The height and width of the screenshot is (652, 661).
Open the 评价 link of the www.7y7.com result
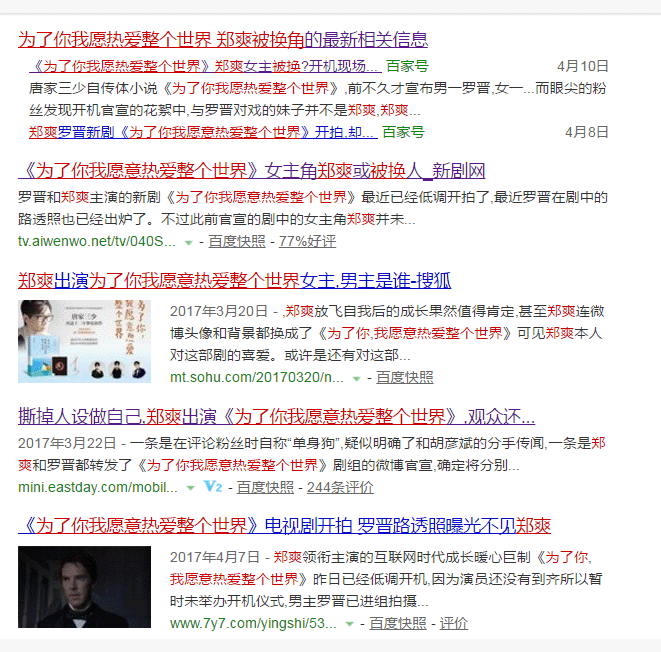coord(453,623)
